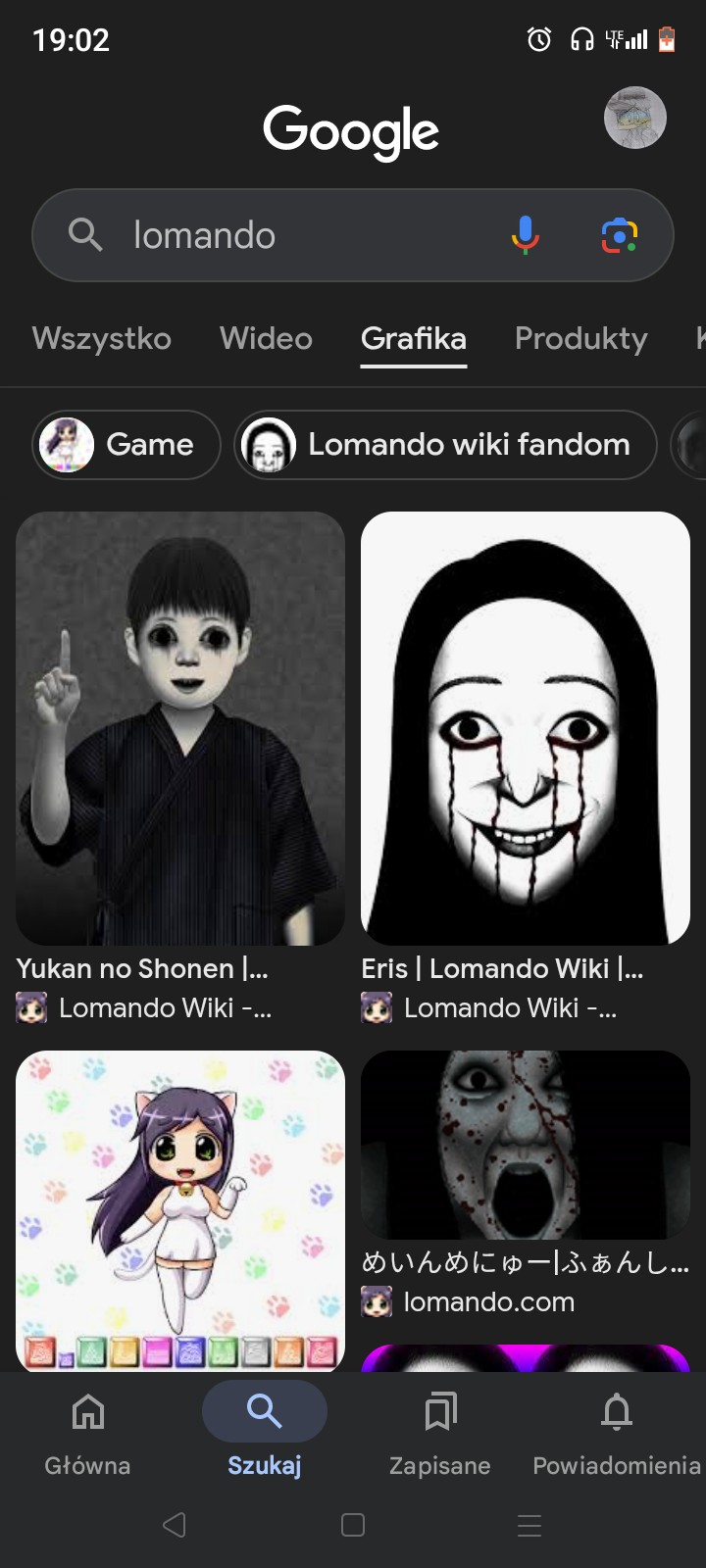Select the Grafika tab

tap(413, 339)
